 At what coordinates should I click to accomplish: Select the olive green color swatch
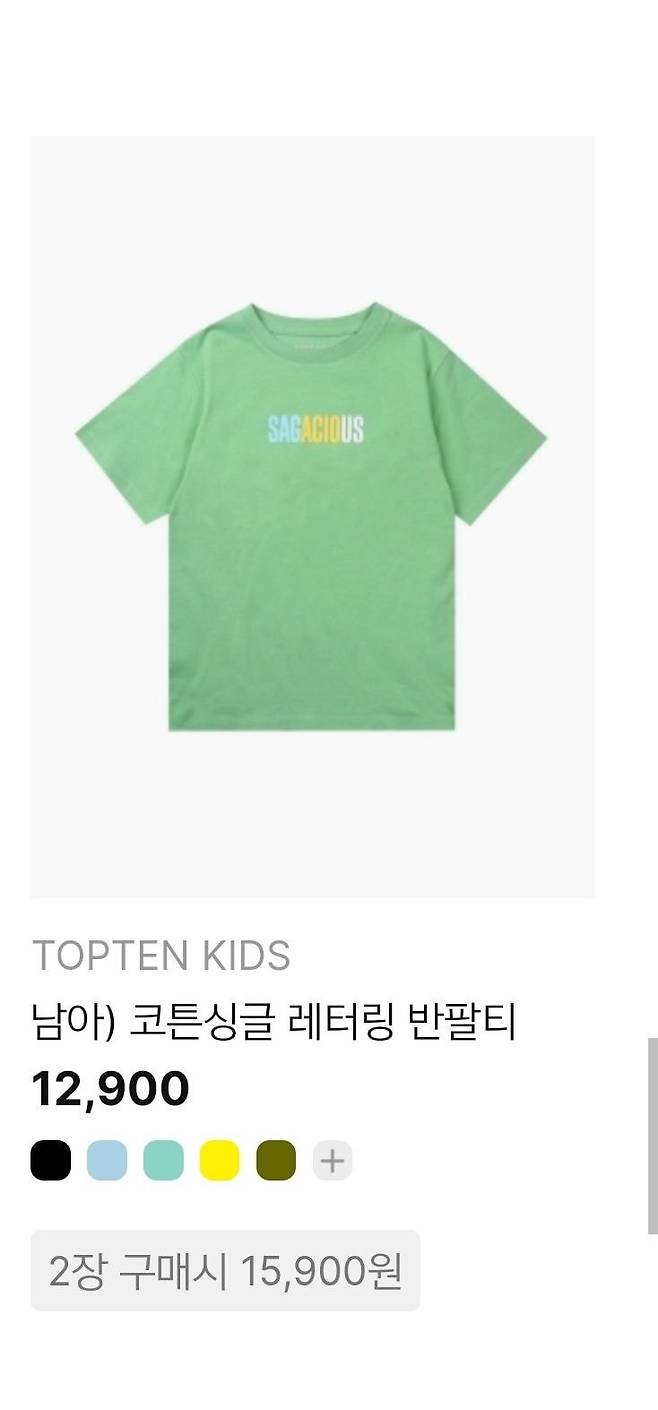tap(276, 1160)
